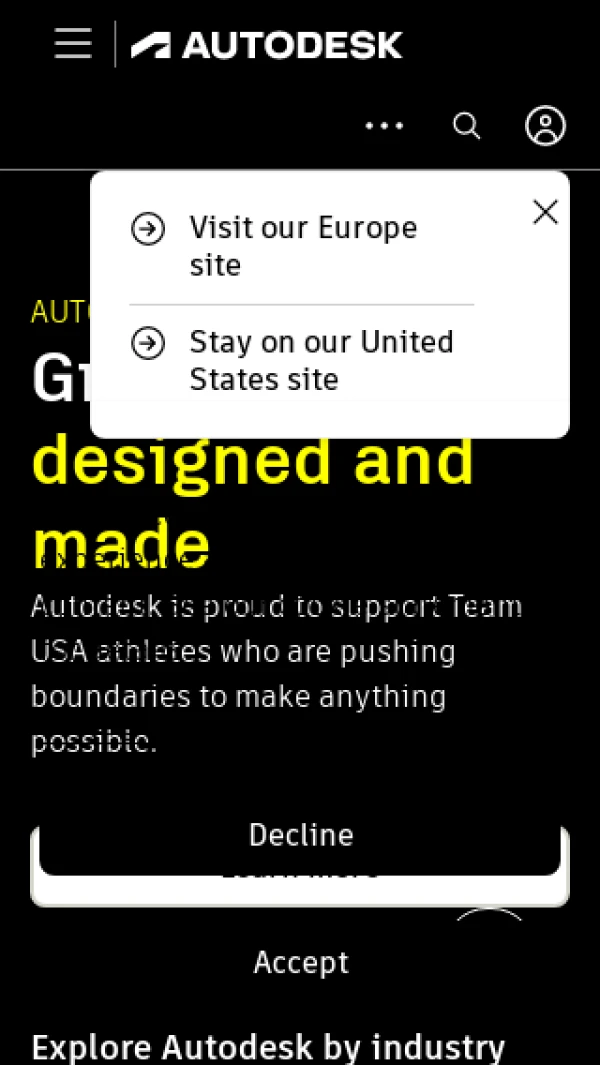Accept the cookie consent
This screenshot has width=600, height=1065.
[x=300, y=962]
